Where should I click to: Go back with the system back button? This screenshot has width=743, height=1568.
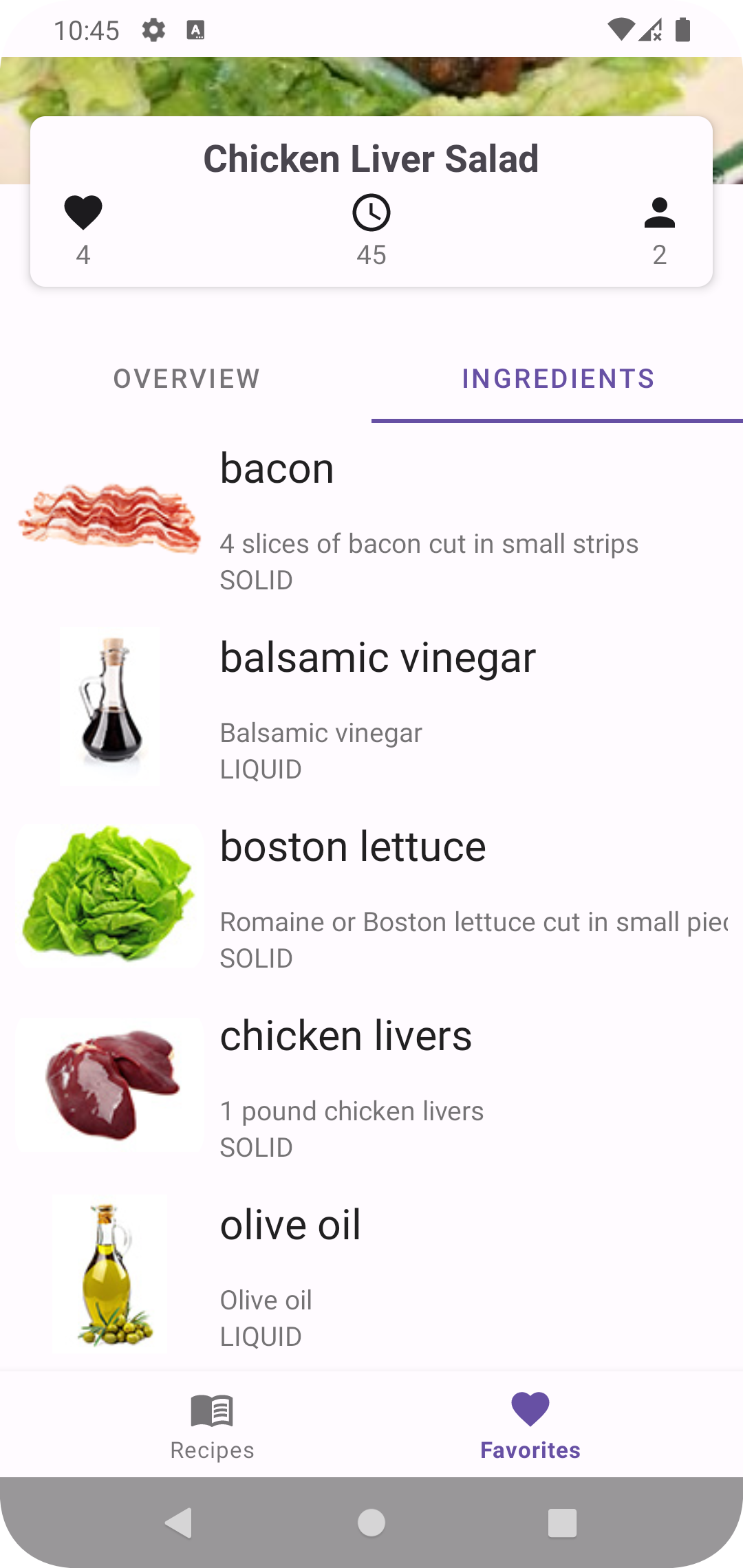[179, 1523]
